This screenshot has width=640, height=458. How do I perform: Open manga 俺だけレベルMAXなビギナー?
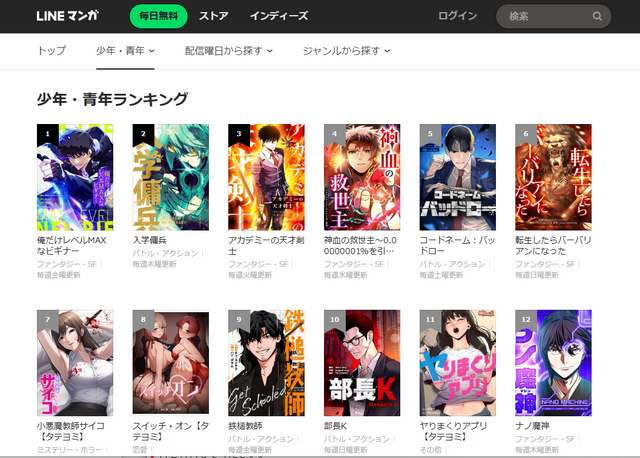75,176
